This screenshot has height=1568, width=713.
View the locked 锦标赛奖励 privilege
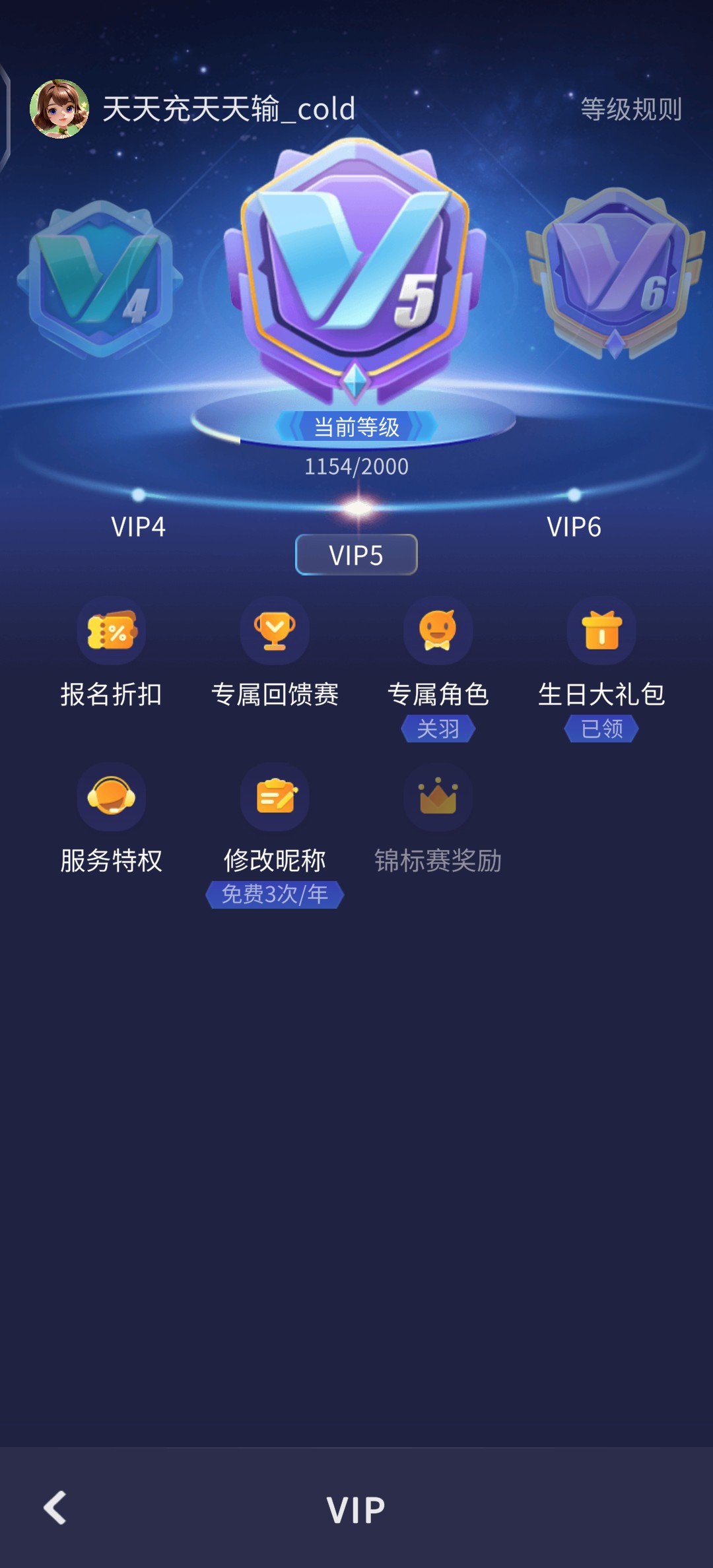click(x=438, y=819)
